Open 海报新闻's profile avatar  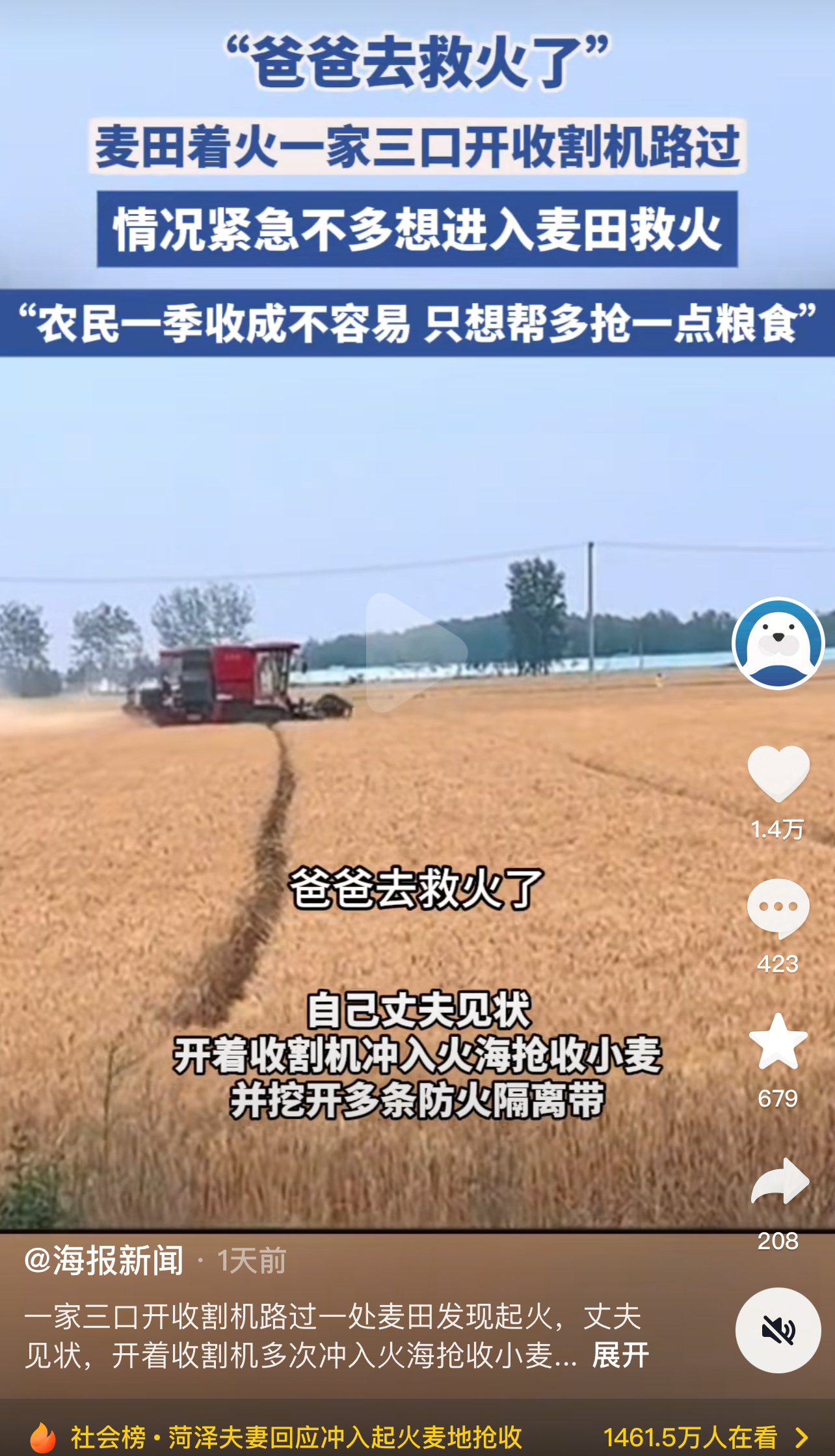(x=778, y=643)
